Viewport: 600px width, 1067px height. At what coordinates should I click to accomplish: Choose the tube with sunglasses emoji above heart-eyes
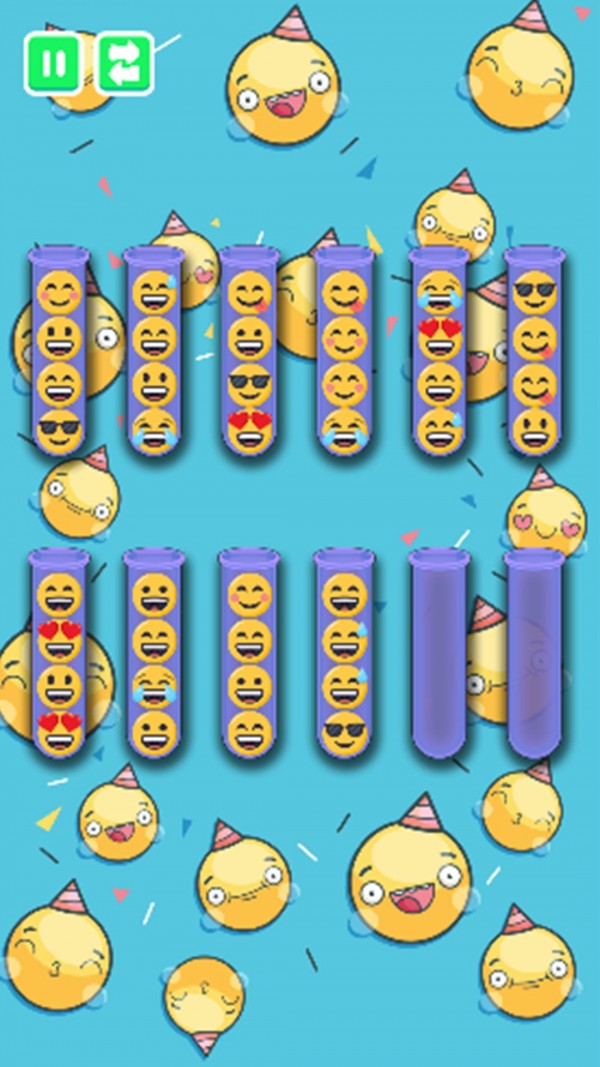tap(250, 350)
